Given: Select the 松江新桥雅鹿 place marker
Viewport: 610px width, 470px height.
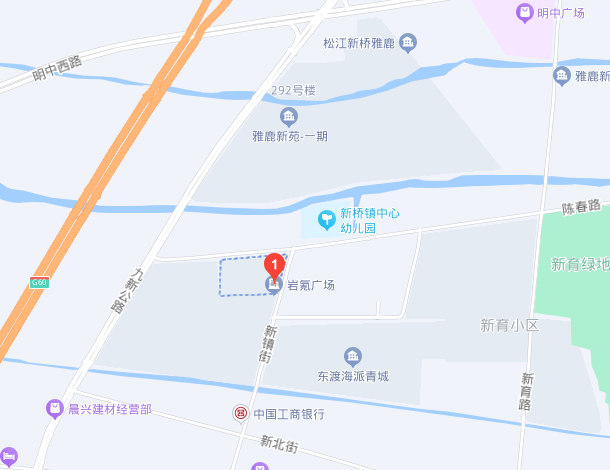Looking at the screenshot, I should [x=408, y=42].
